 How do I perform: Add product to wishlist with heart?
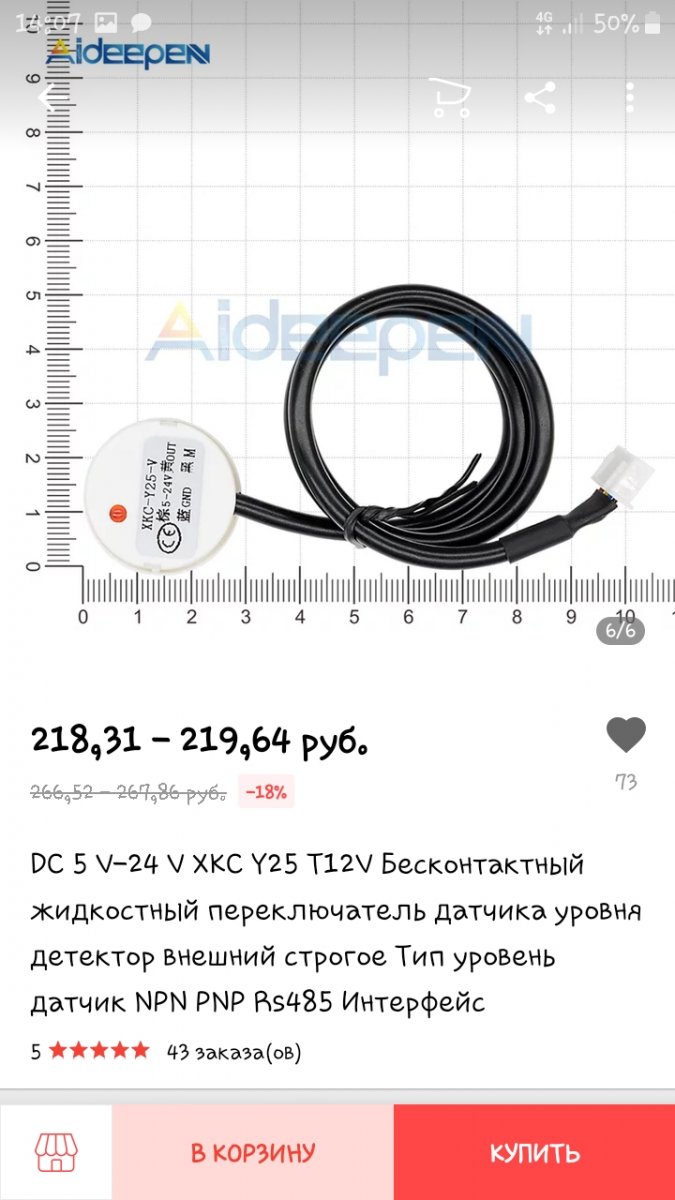coord(626,736)
